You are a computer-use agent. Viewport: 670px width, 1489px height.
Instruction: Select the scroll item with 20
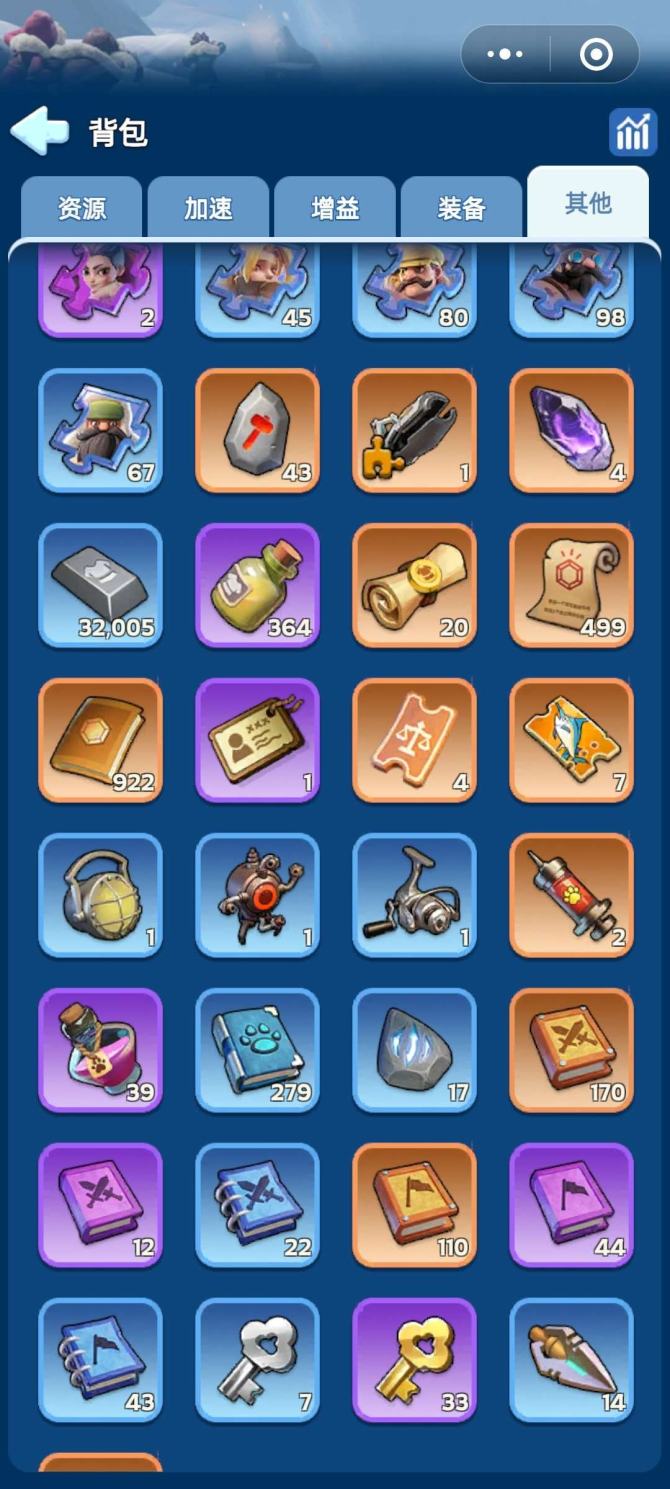pyautogui.click(x=414, y=585)
